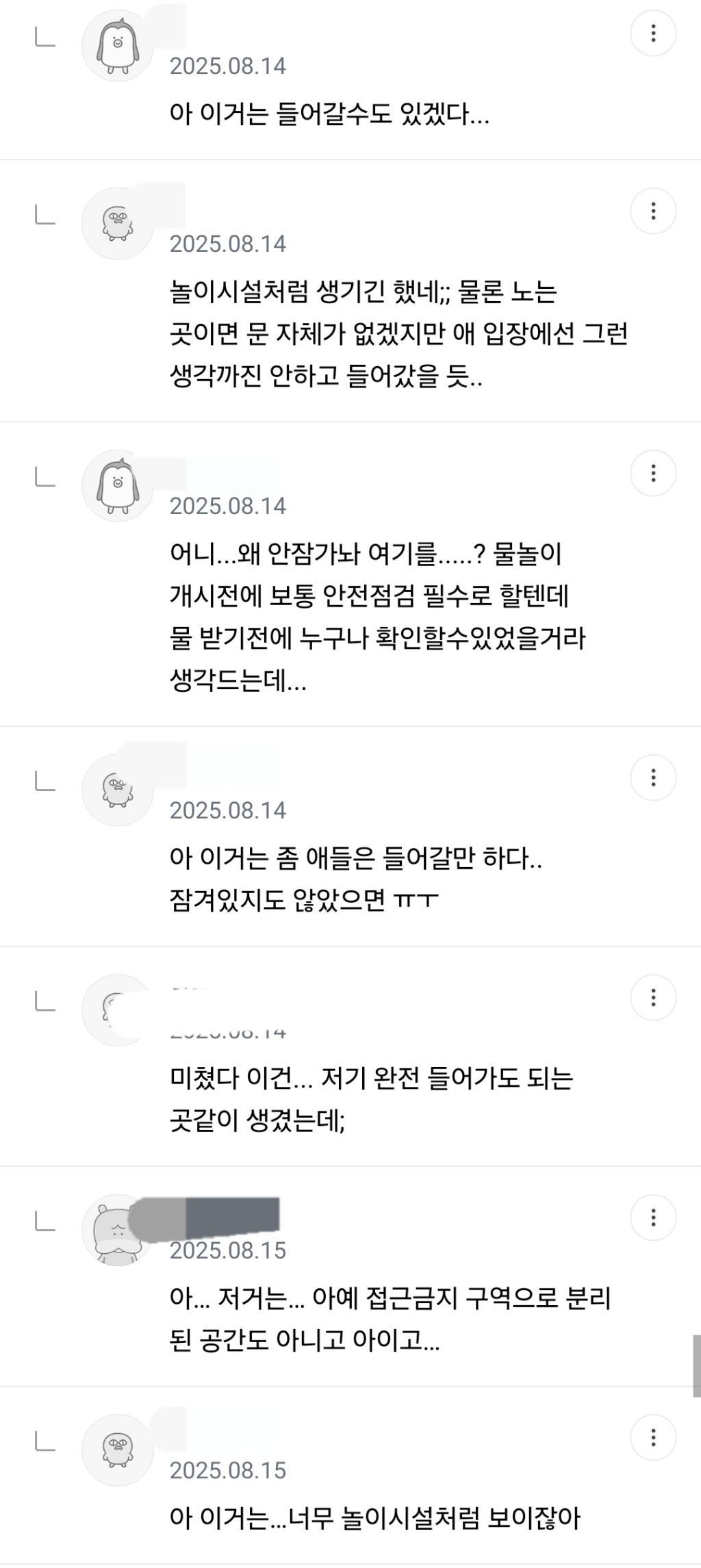Click the date 2025.08.14 on the first comment
Viewport: 701px width, 1568px height.
(229, 66)
